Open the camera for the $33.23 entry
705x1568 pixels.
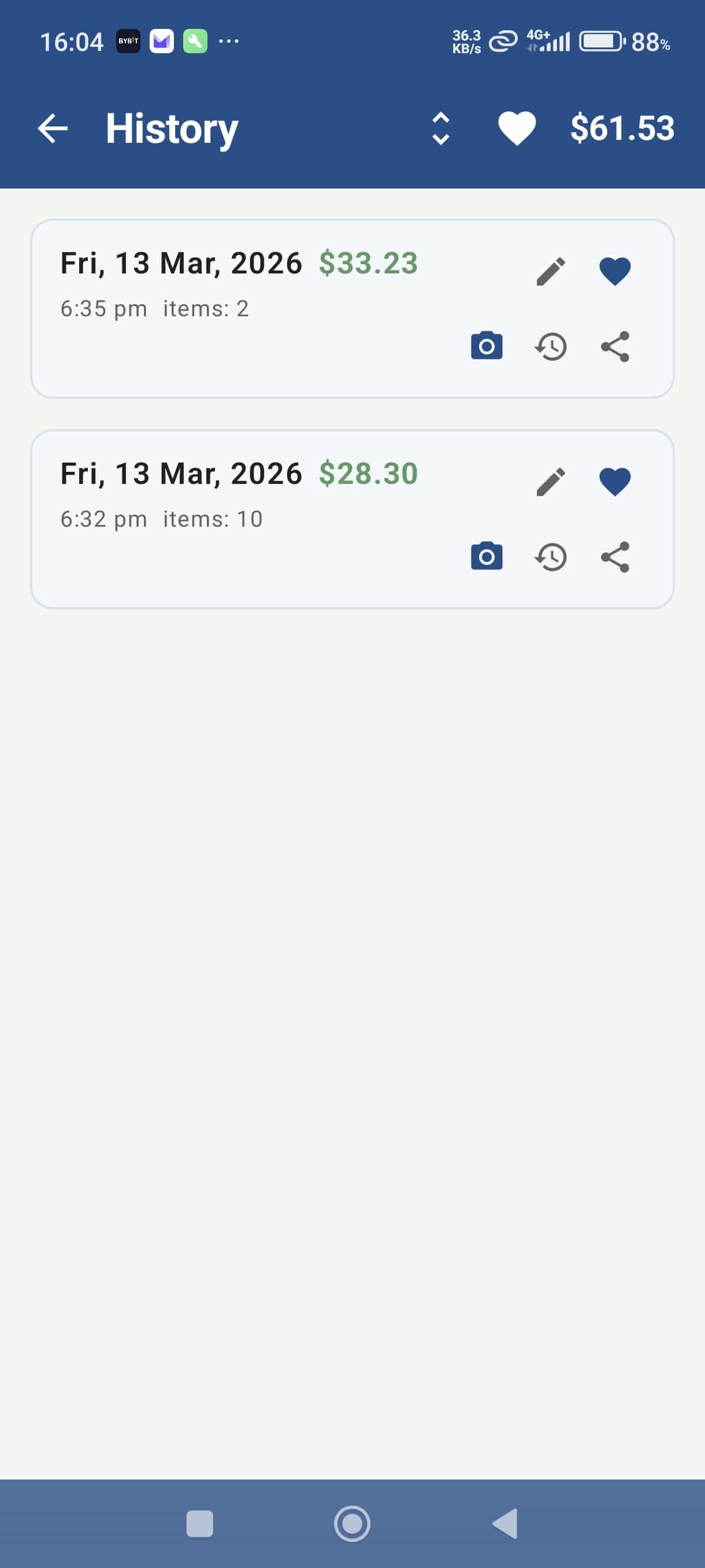pyautogui.click(x=486, y=346)
